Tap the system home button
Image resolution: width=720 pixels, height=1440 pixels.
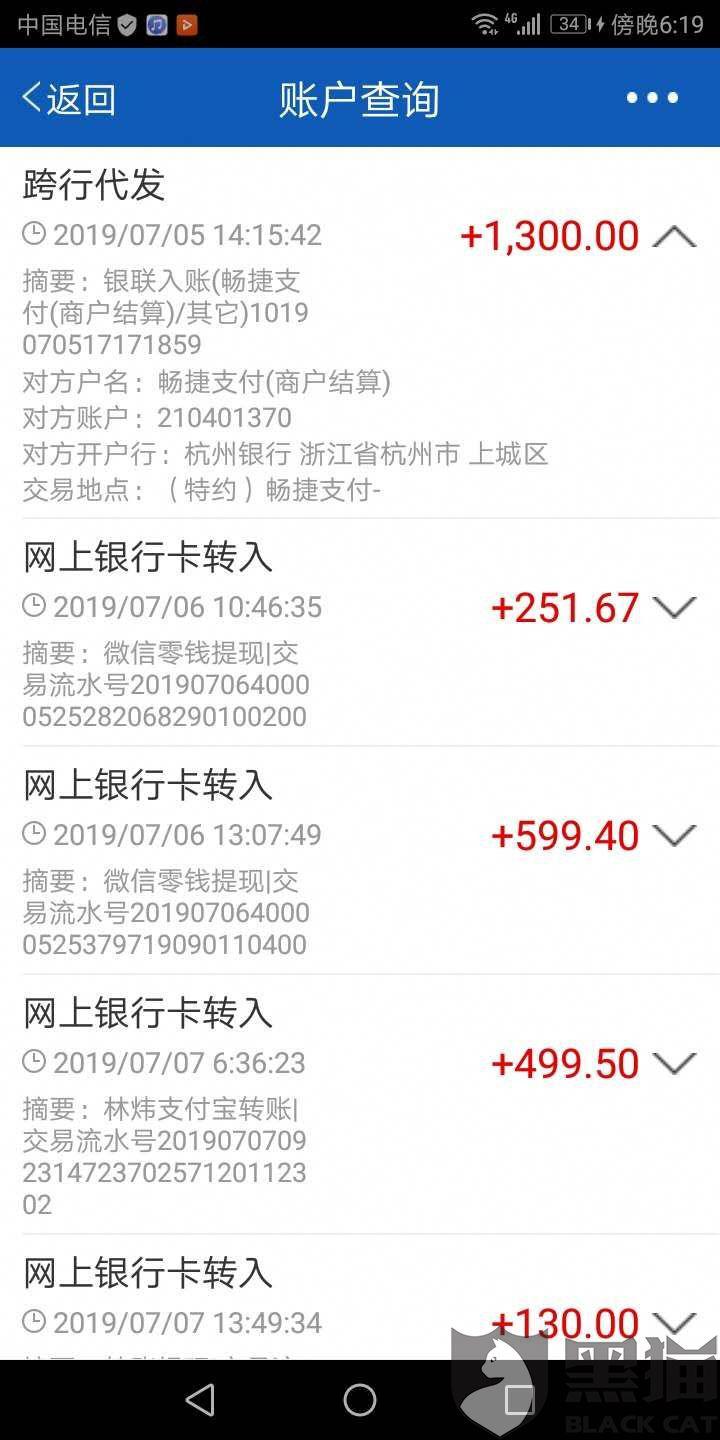click(x=360, y=1400)
